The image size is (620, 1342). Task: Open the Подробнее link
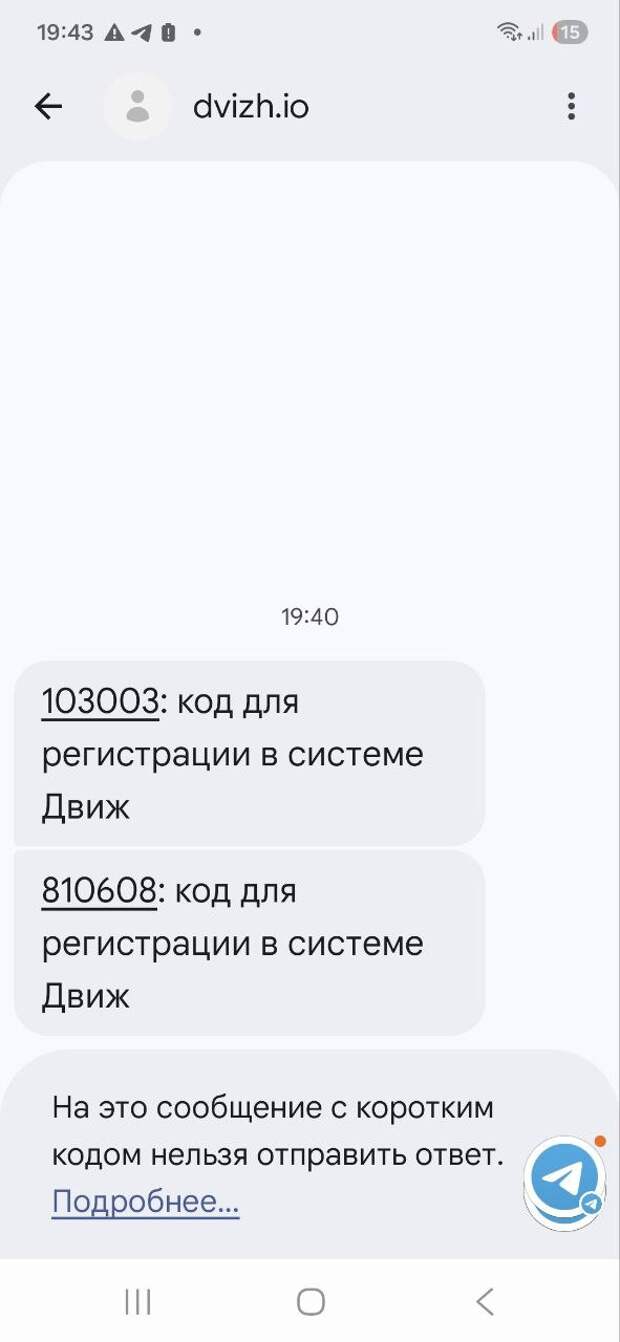click(x=145, y=1200)
